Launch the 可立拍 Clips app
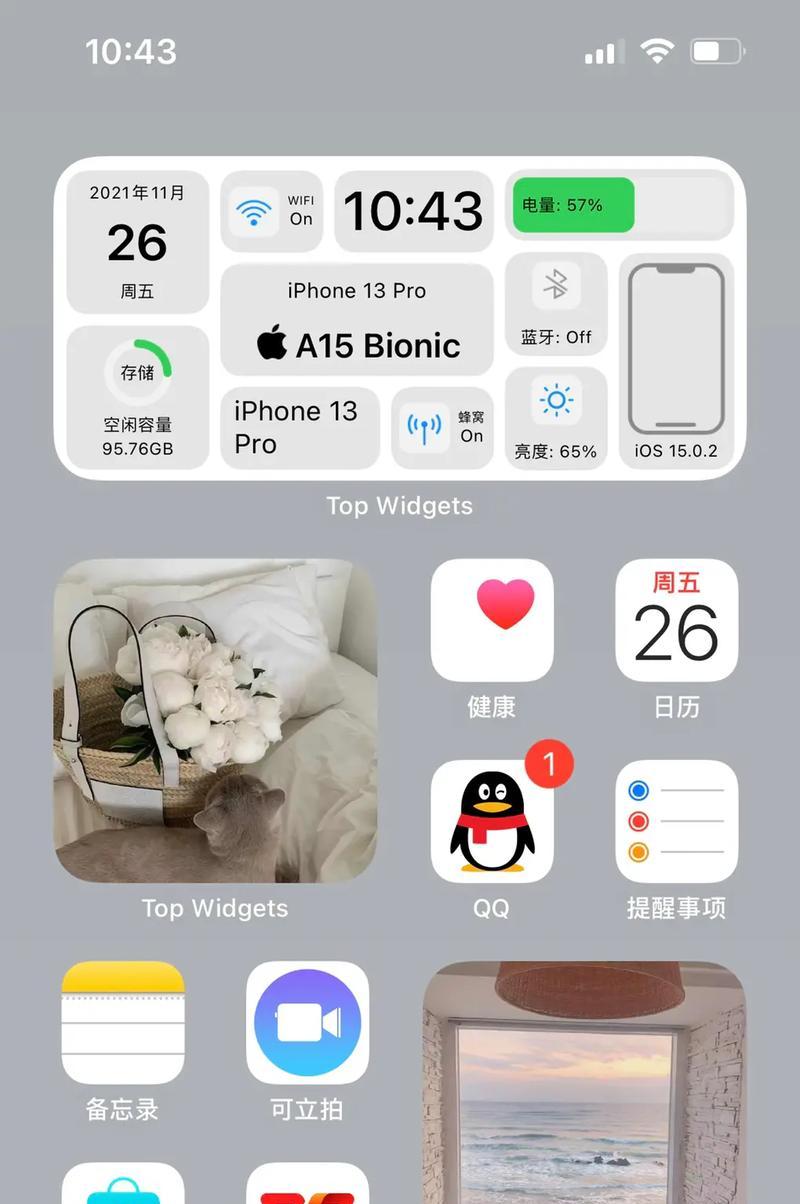Screen dimensions: 800x1204 pos(307,1022)
